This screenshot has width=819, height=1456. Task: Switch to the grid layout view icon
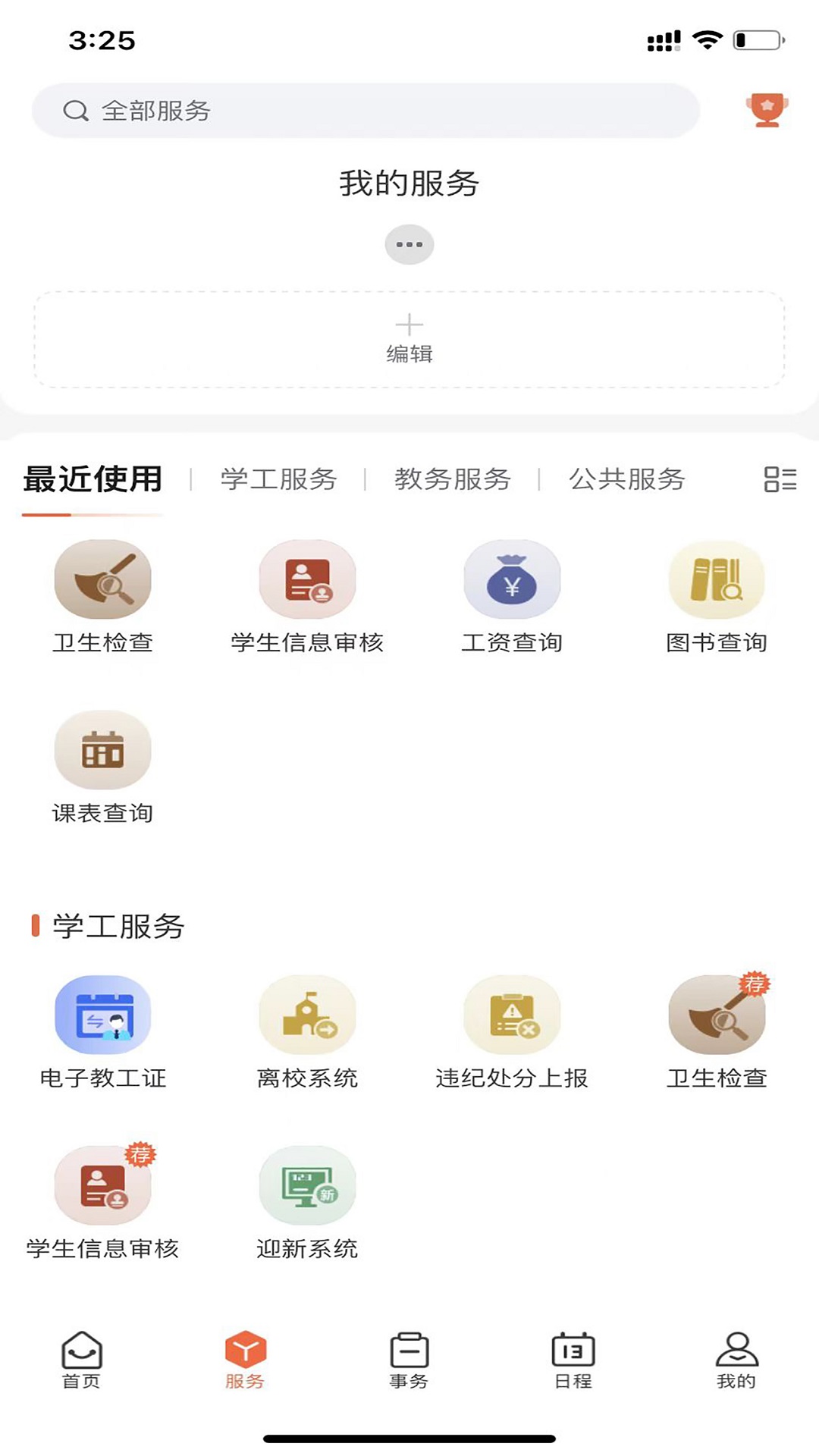click(x=780, y=480)
